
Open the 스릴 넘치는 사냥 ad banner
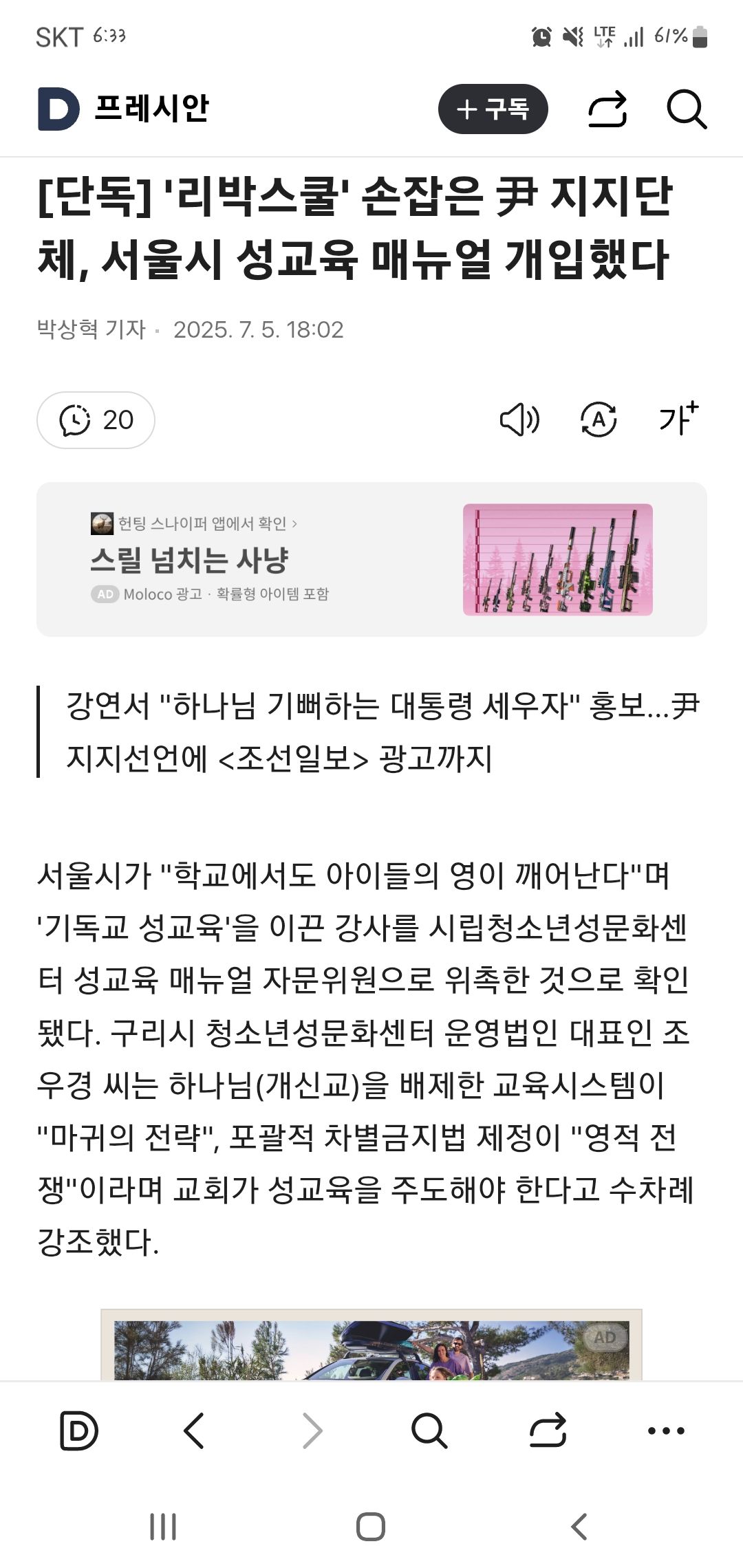point(371,559)
